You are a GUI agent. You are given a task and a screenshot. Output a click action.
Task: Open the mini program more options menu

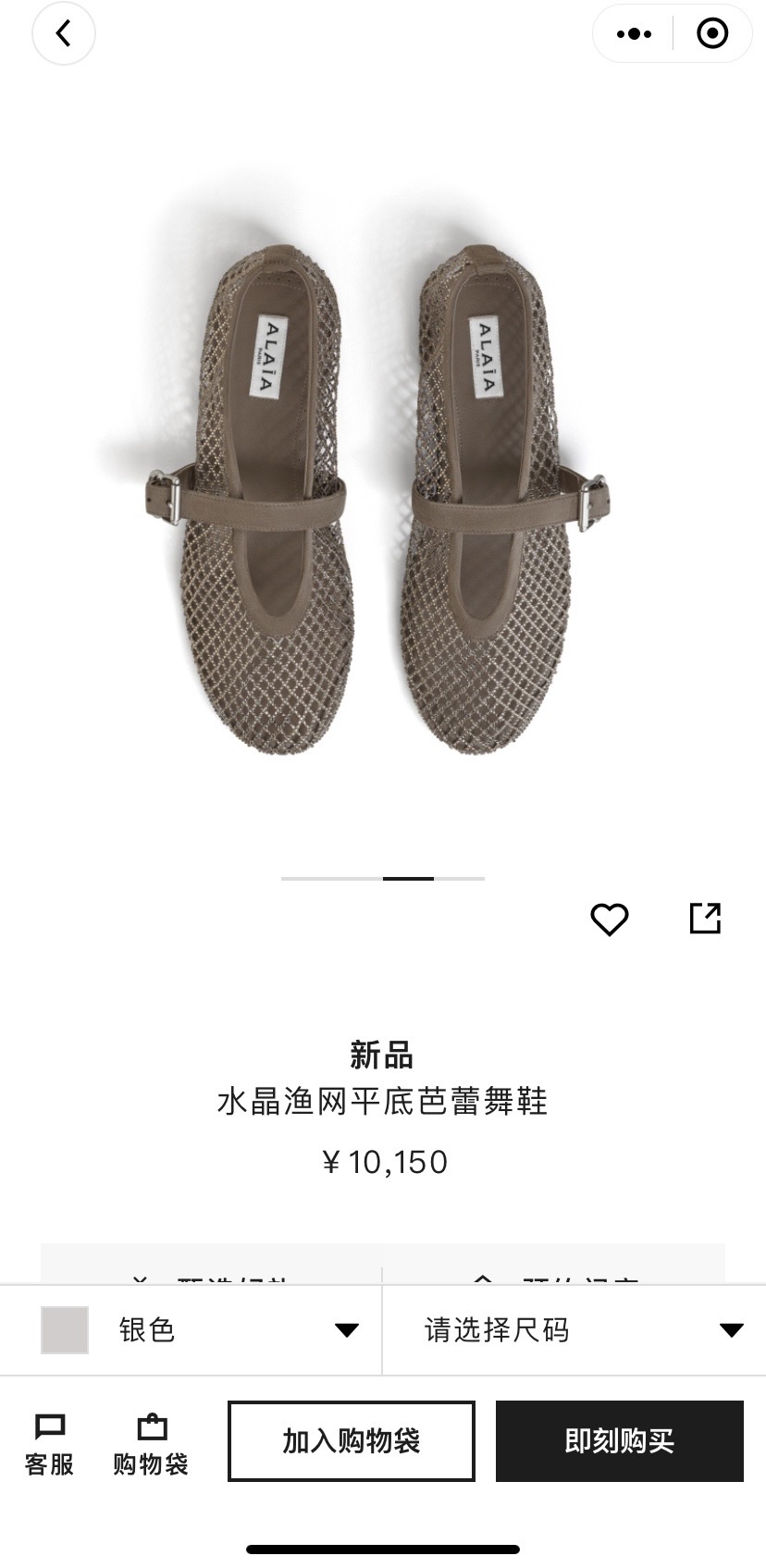(x=634, y=34)
